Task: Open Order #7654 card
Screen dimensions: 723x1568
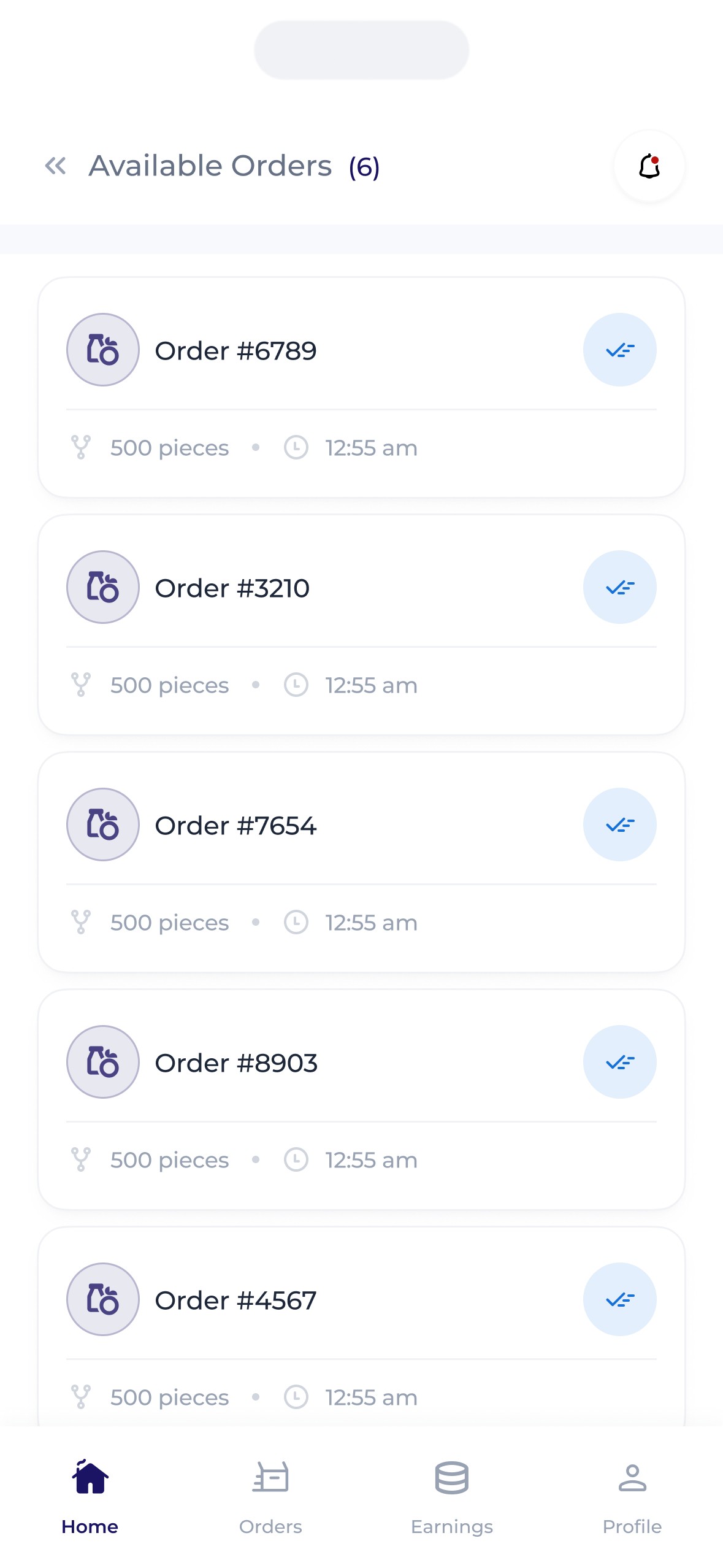Action: [361, 862]
